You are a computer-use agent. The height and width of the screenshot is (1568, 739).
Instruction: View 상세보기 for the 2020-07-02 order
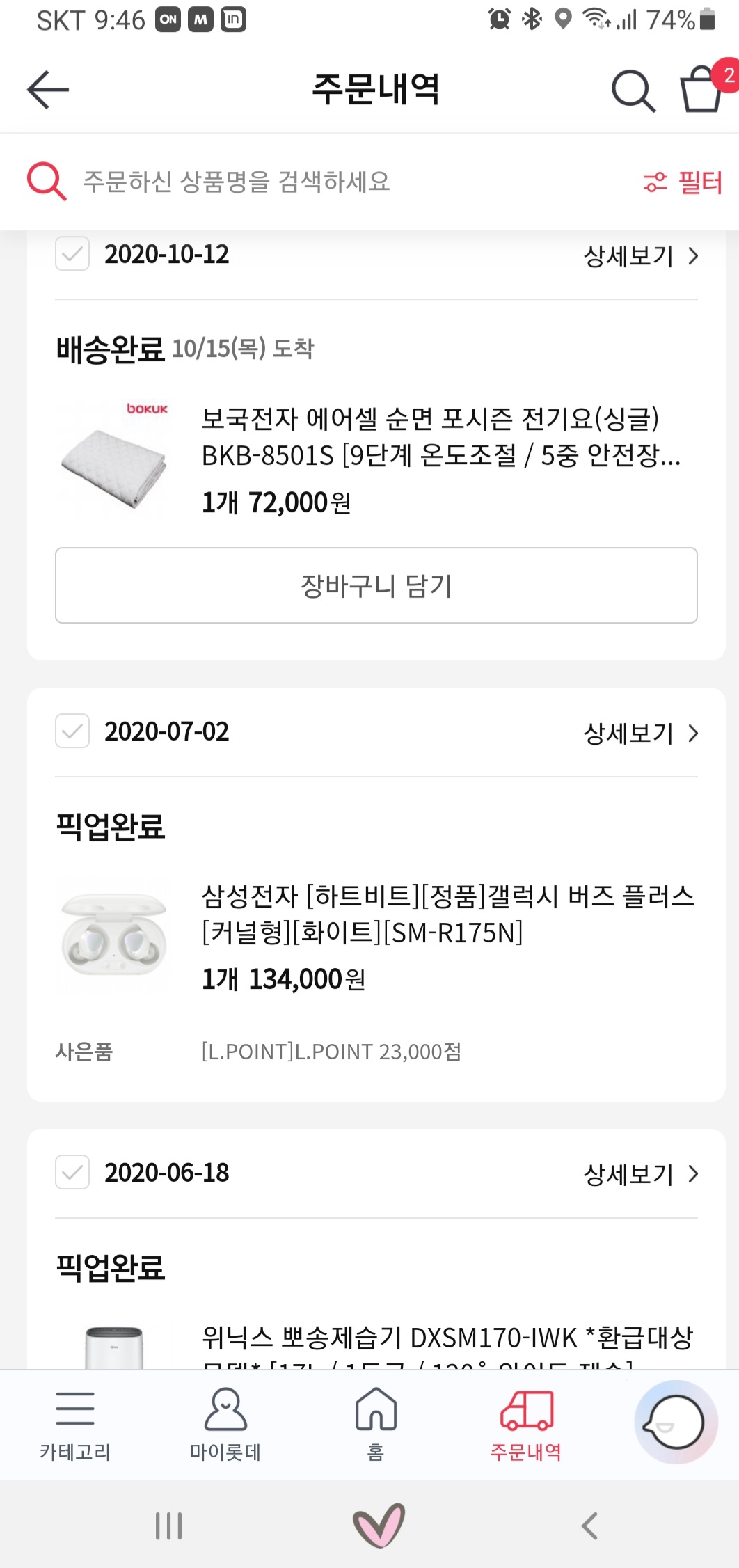(x=639, y=734)
